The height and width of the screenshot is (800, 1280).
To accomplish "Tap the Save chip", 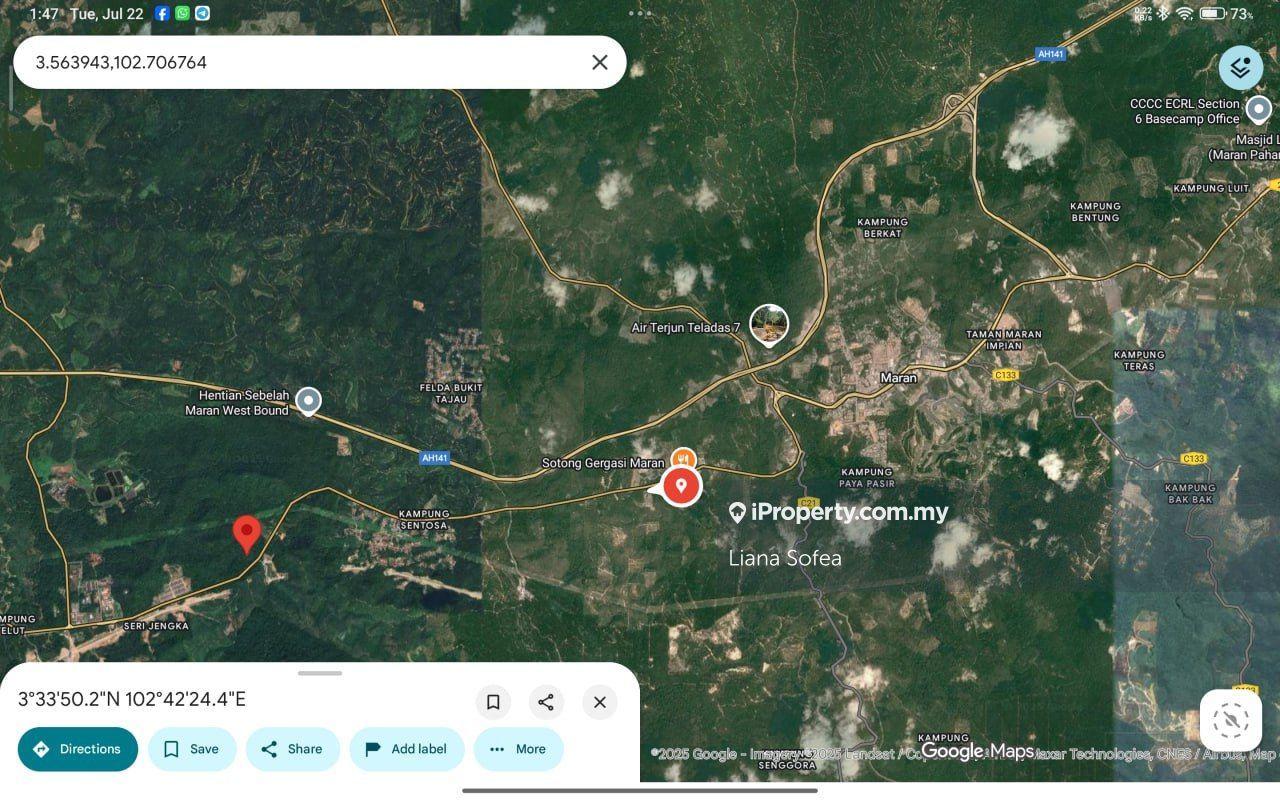I will click(x=191, y=749).
